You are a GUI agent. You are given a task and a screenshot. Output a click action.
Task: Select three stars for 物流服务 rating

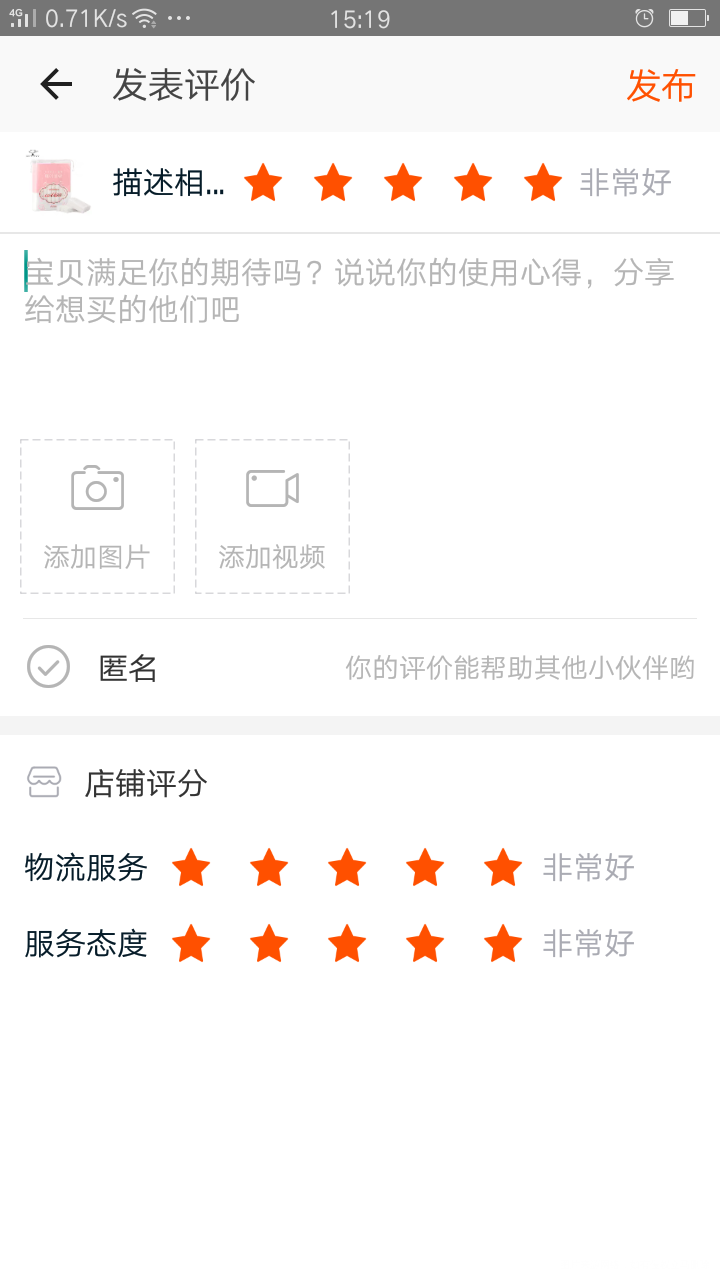tap(347, 868)
